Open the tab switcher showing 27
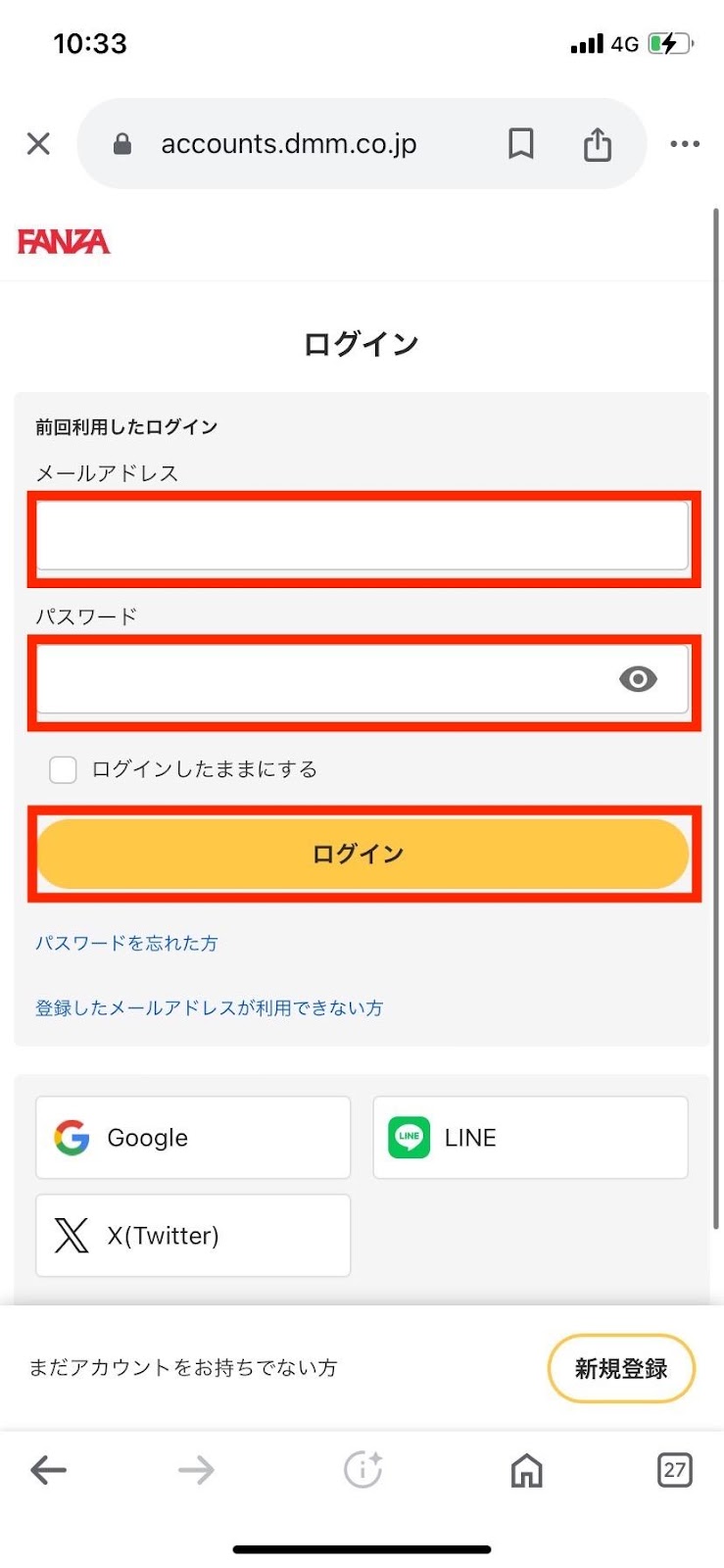Viewport: 724px width, 1568px height. click(x=674, y=1469)
